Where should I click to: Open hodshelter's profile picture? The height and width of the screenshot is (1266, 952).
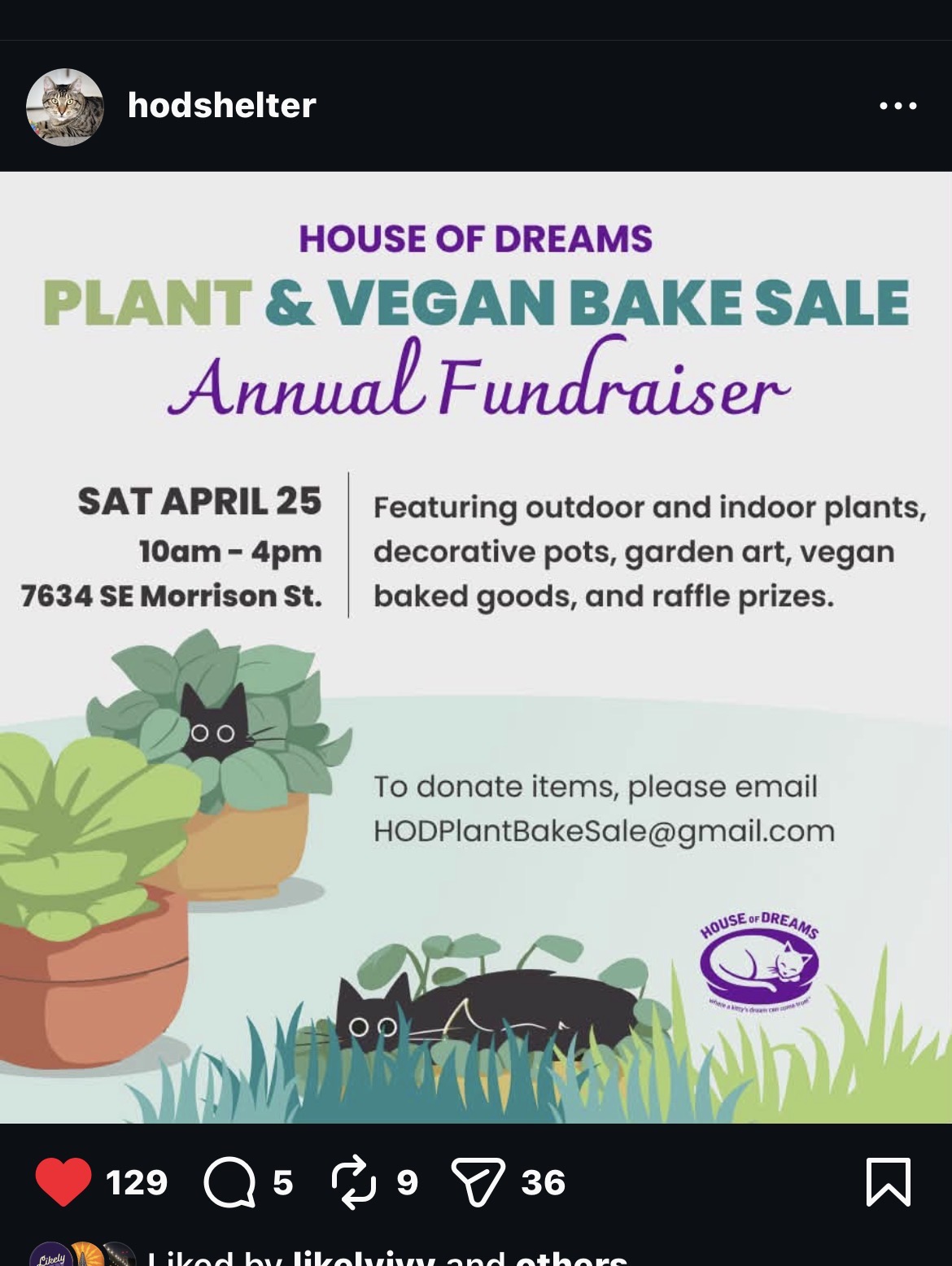(65, 107)
